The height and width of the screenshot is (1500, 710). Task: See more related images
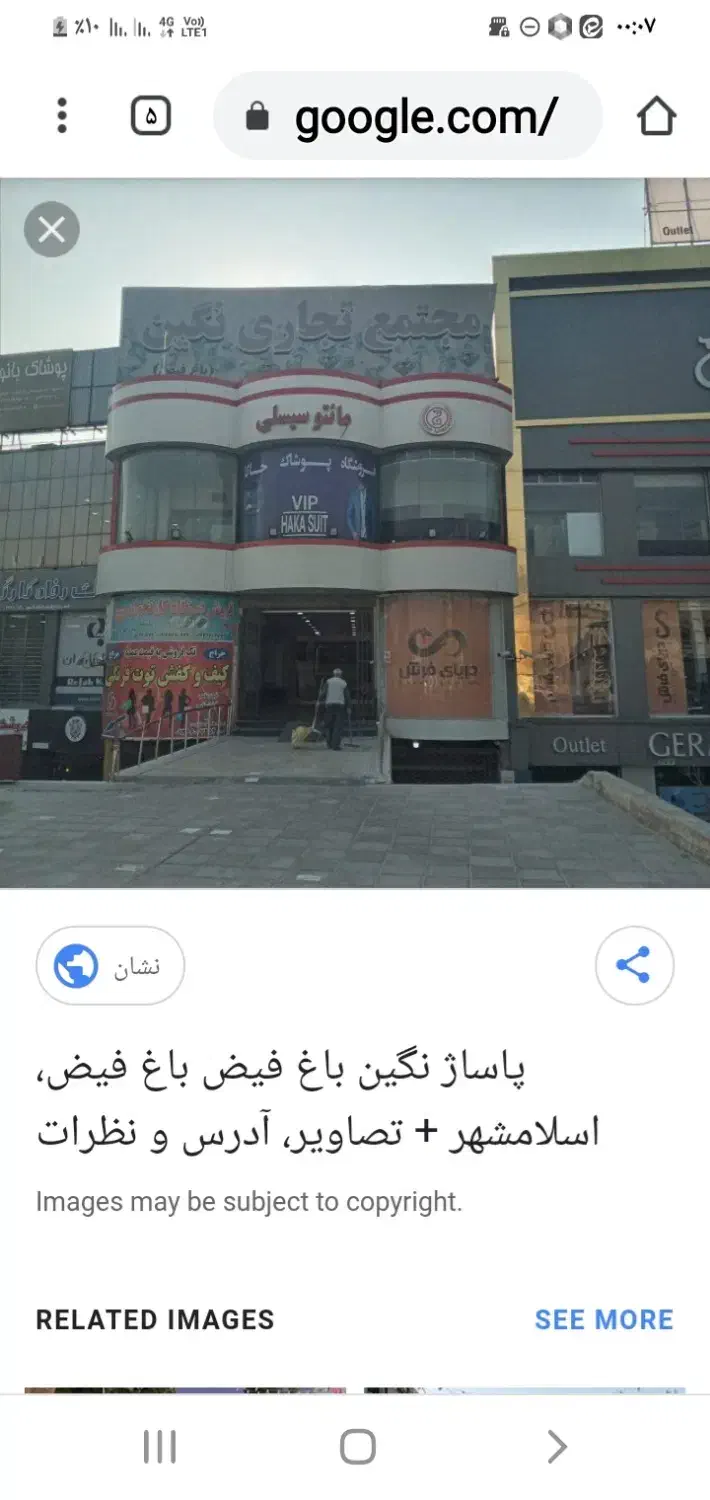pos(603,1319)
